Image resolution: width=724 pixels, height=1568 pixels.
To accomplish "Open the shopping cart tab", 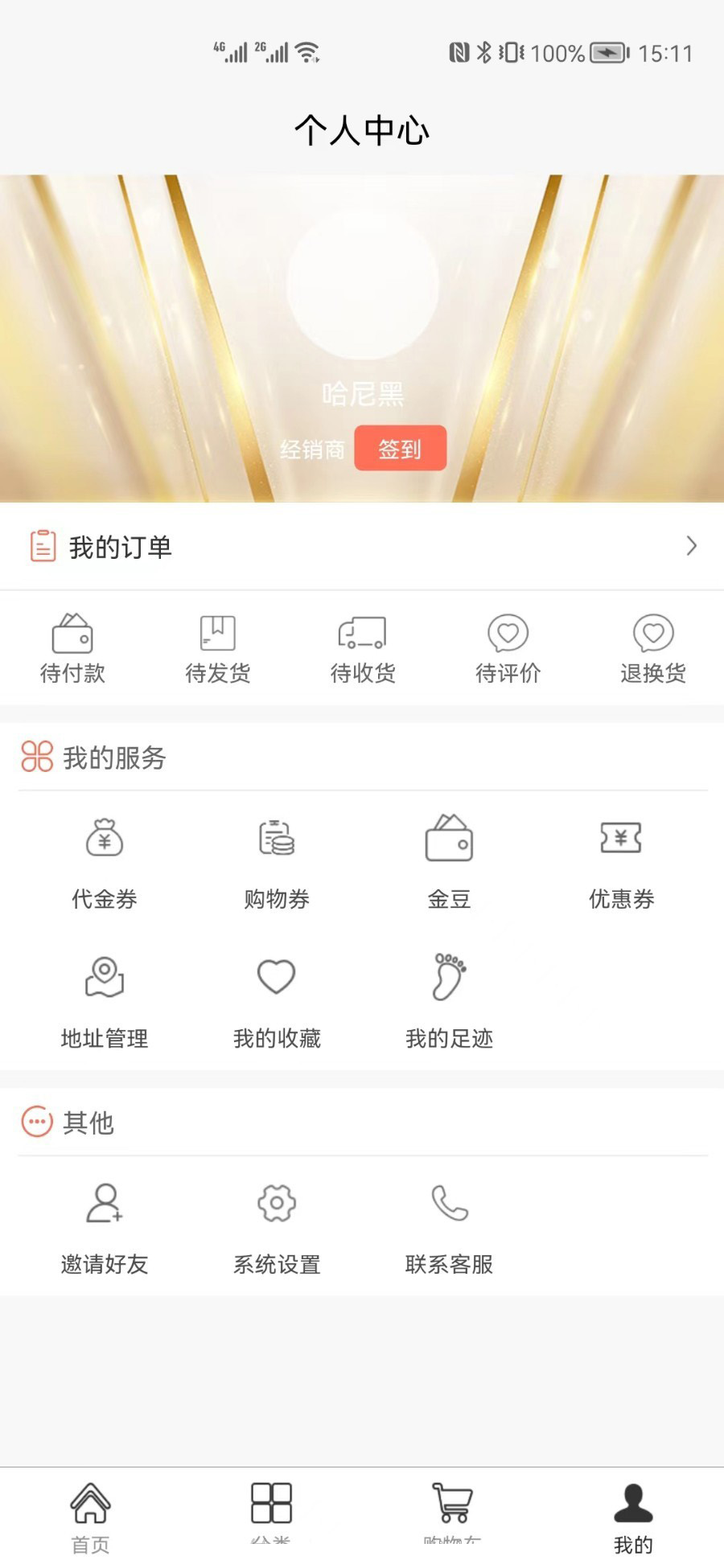I will (x=452, y=1512).
